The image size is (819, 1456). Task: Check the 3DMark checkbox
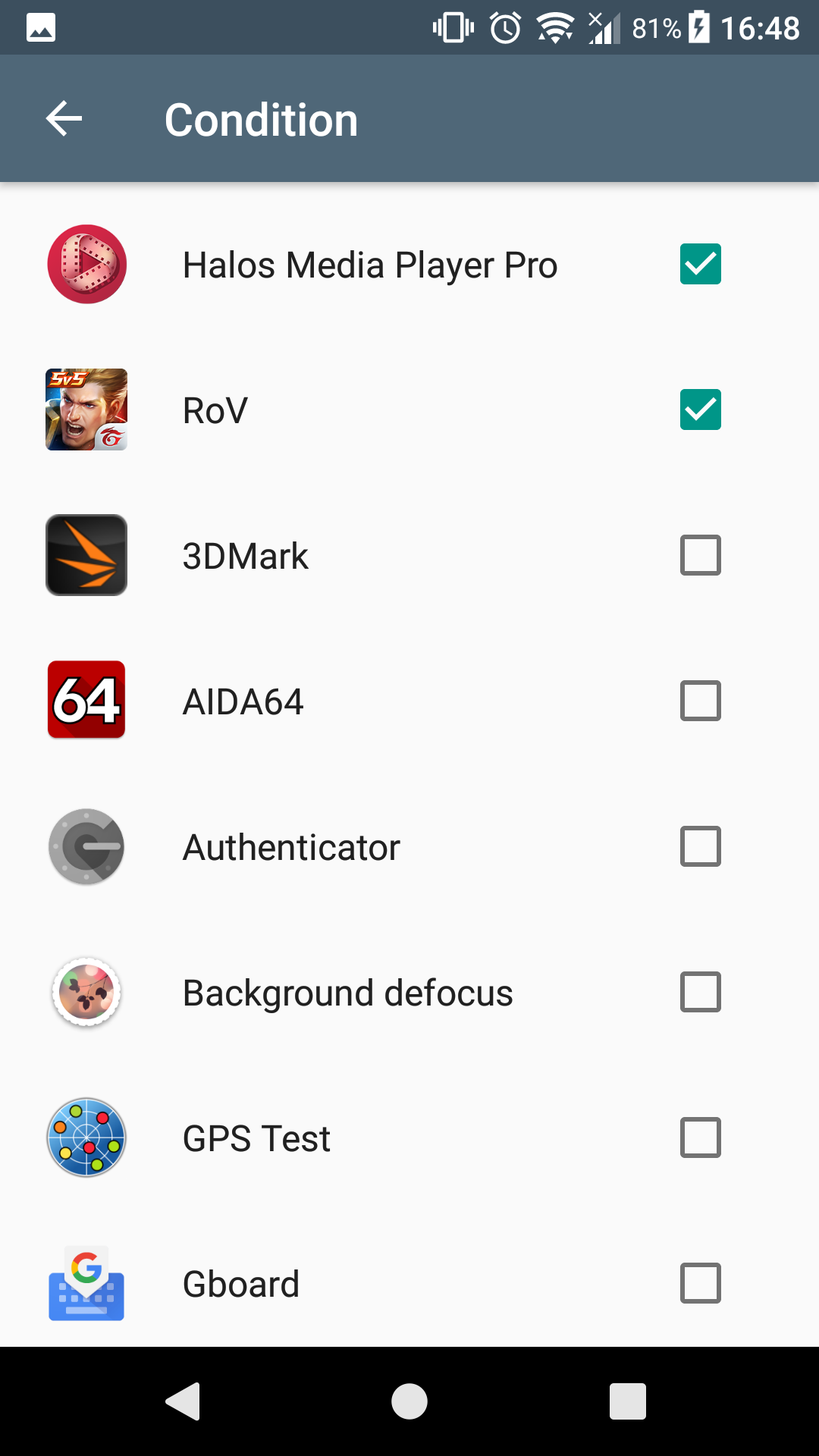700,555
